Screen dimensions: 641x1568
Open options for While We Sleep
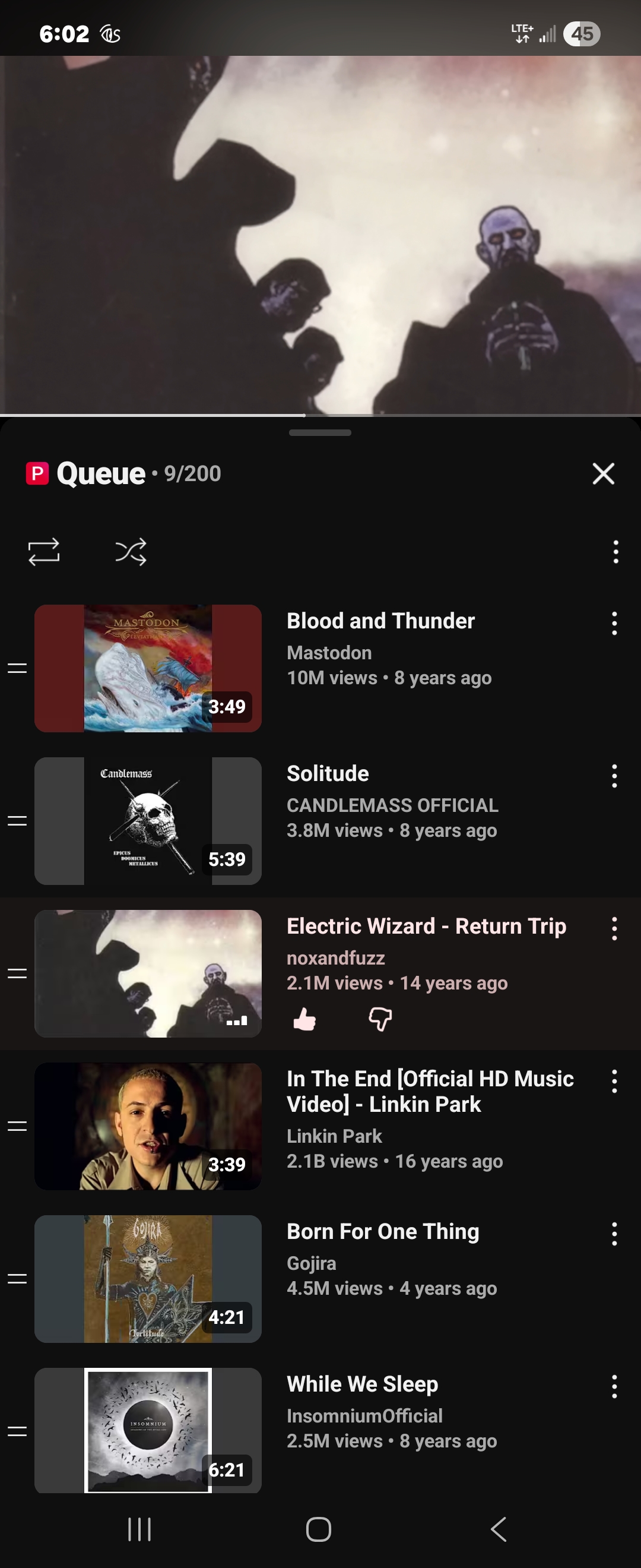click(614, 1387)
